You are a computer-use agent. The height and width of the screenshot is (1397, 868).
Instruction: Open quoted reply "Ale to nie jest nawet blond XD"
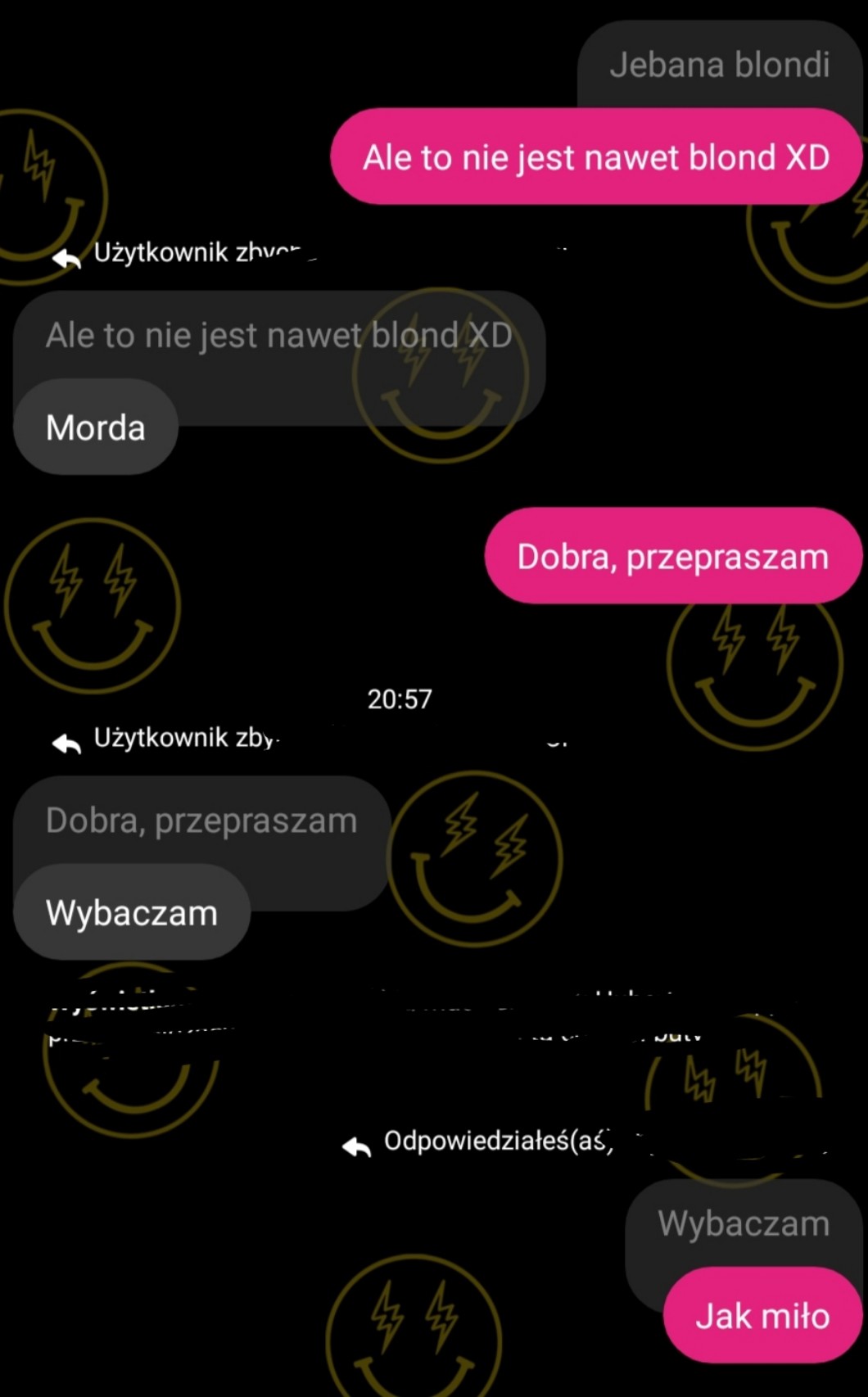(x=278, y=336)
